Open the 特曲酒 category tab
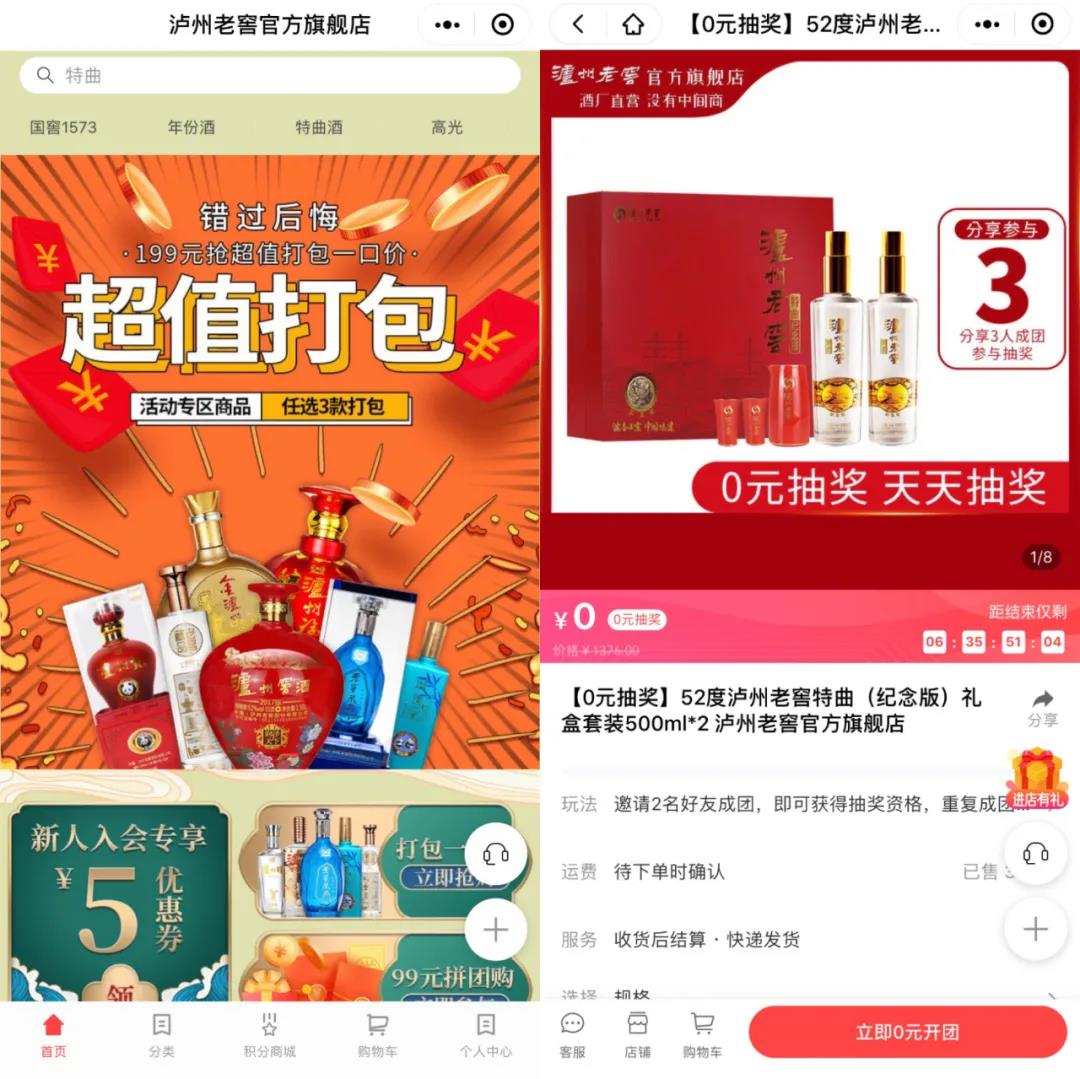This screenshot has width=1080, height=1079. [319, 127]
